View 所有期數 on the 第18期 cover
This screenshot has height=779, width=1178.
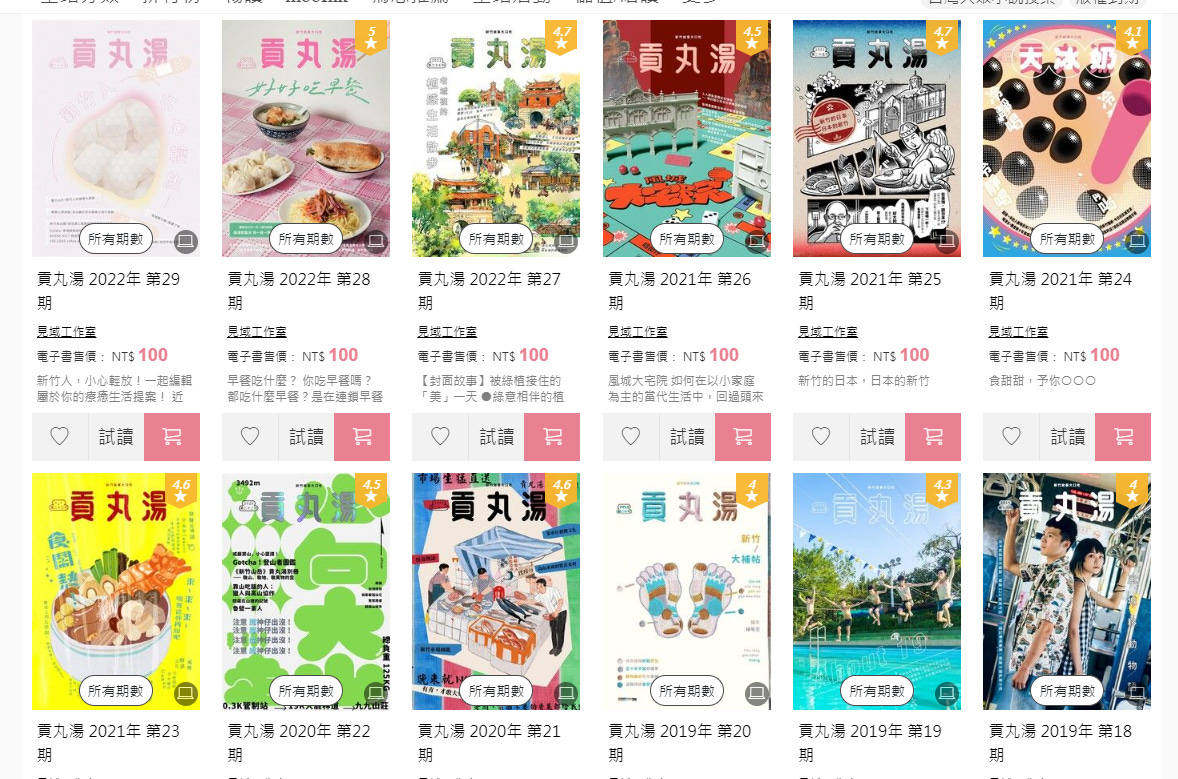pyautogui.click(x=1067, y=691)
